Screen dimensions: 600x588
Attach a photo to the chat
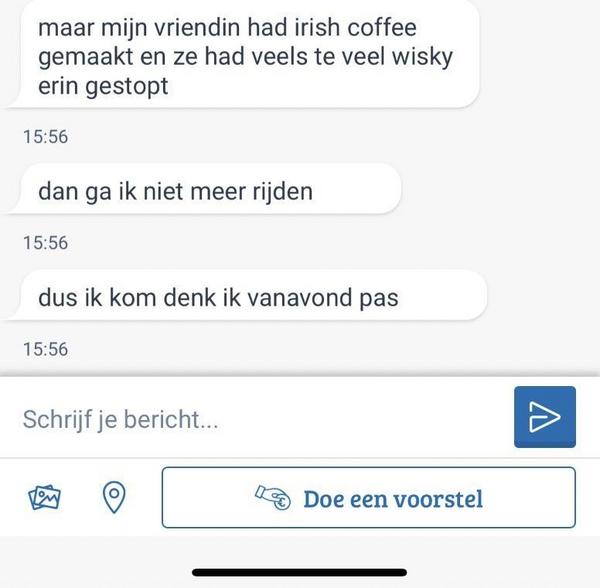coord(44,496)
